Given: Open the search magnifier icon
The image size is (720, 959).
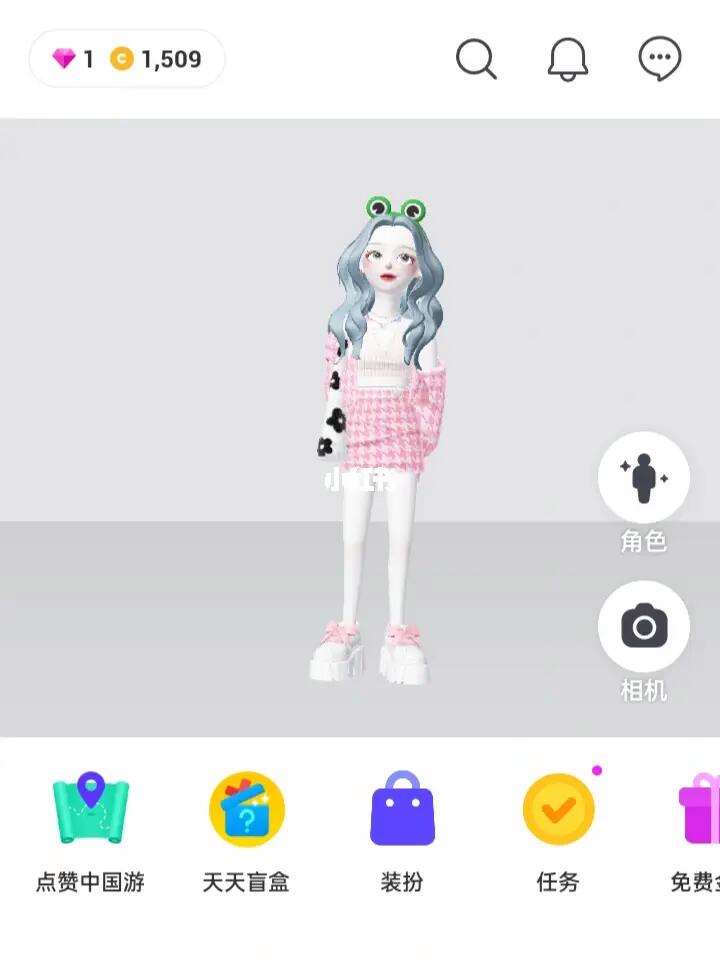Looking at the screenshot, I should point(476,59).
